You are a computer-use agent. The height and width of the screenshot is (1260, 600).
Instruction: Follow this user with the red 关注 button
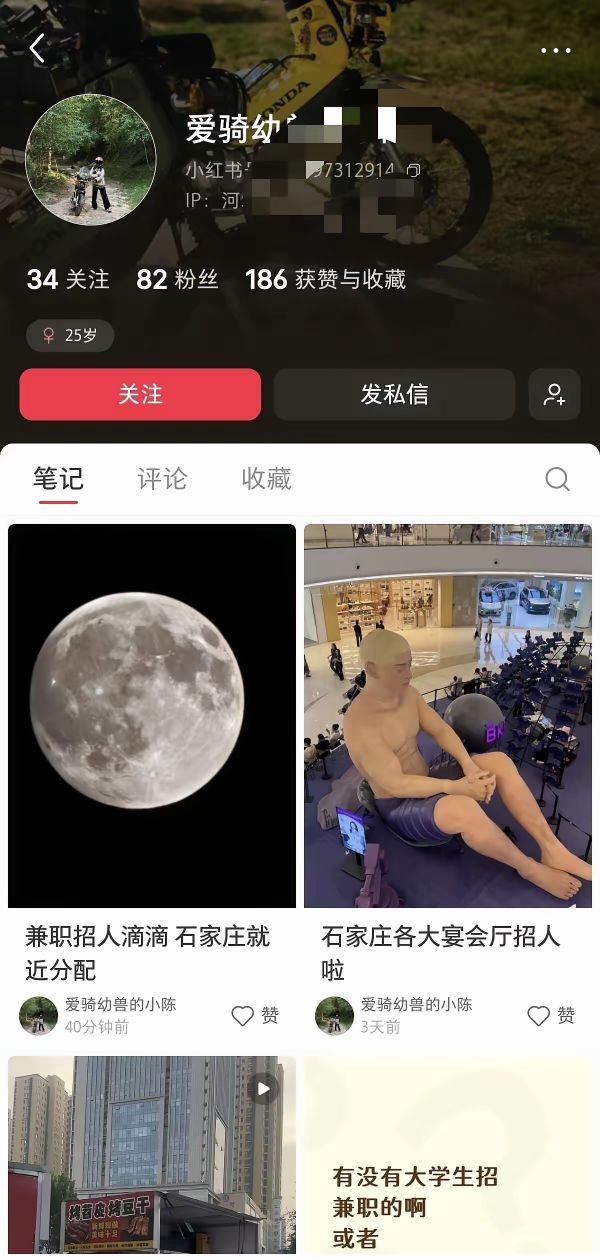(140, 394)
